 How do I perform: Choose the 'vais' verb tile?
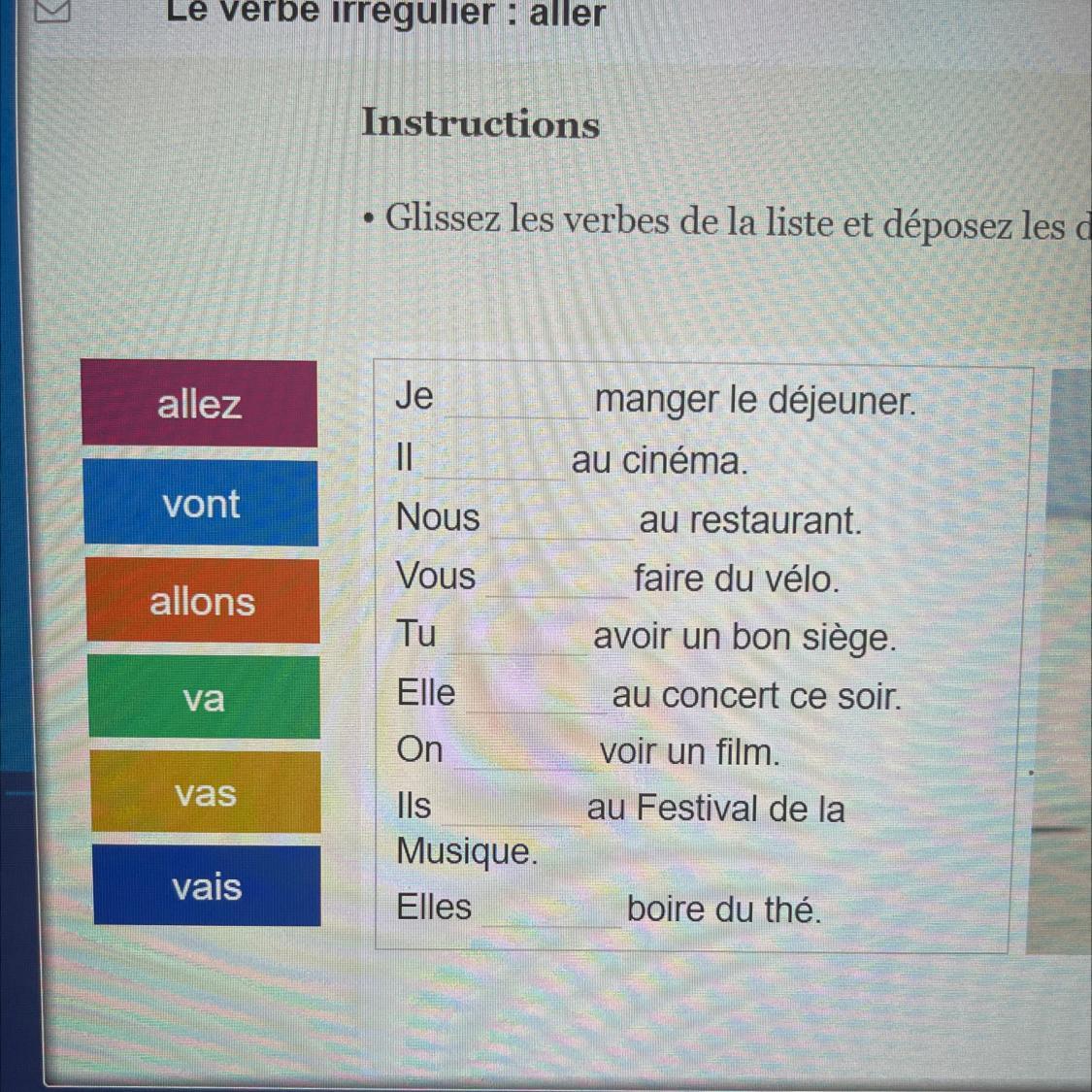pyautogui.click(x=207, y=885)
